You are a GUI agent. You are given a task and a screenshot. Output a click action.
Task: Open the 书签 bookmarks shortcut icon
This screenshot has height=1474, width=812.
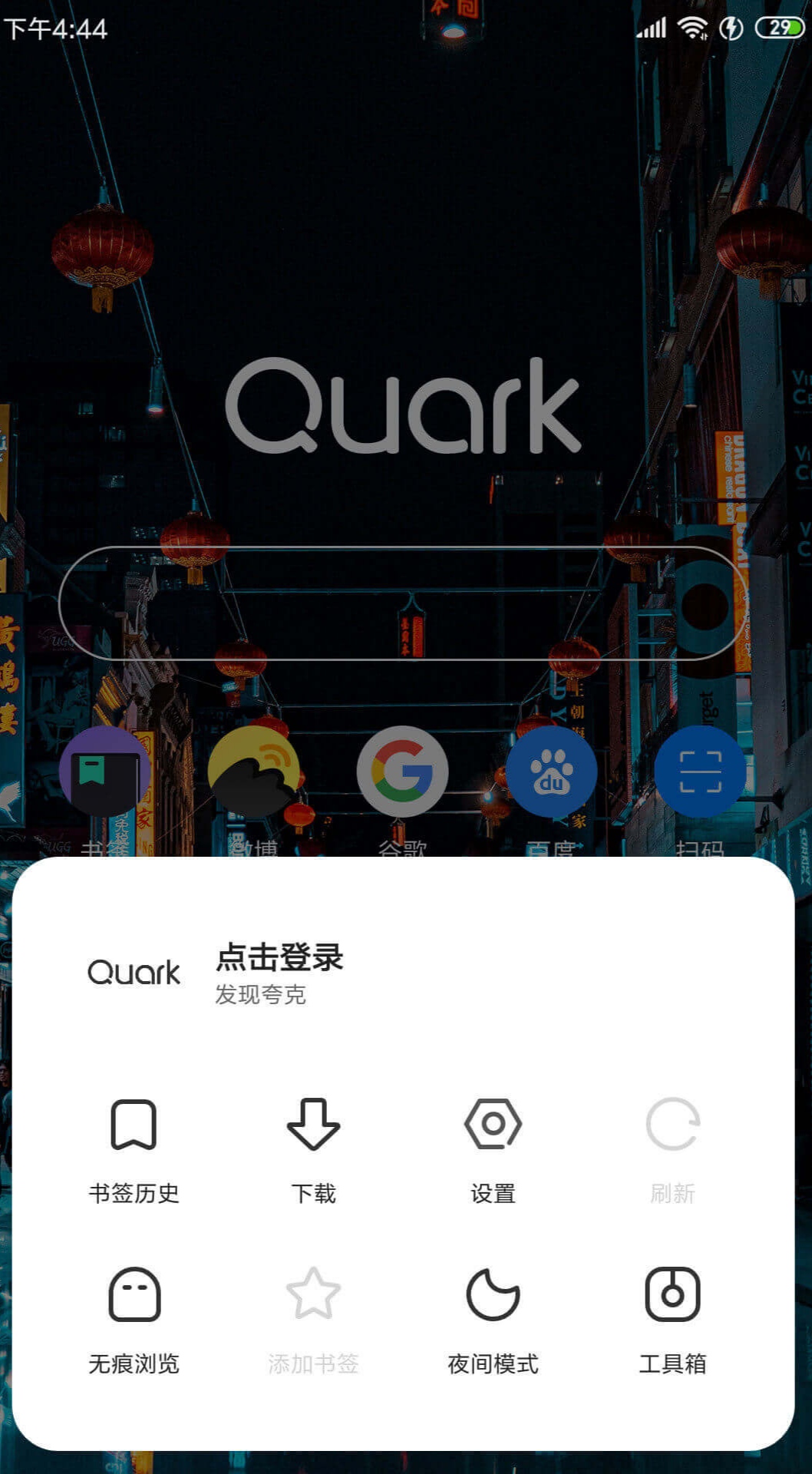tap(105, 772)
